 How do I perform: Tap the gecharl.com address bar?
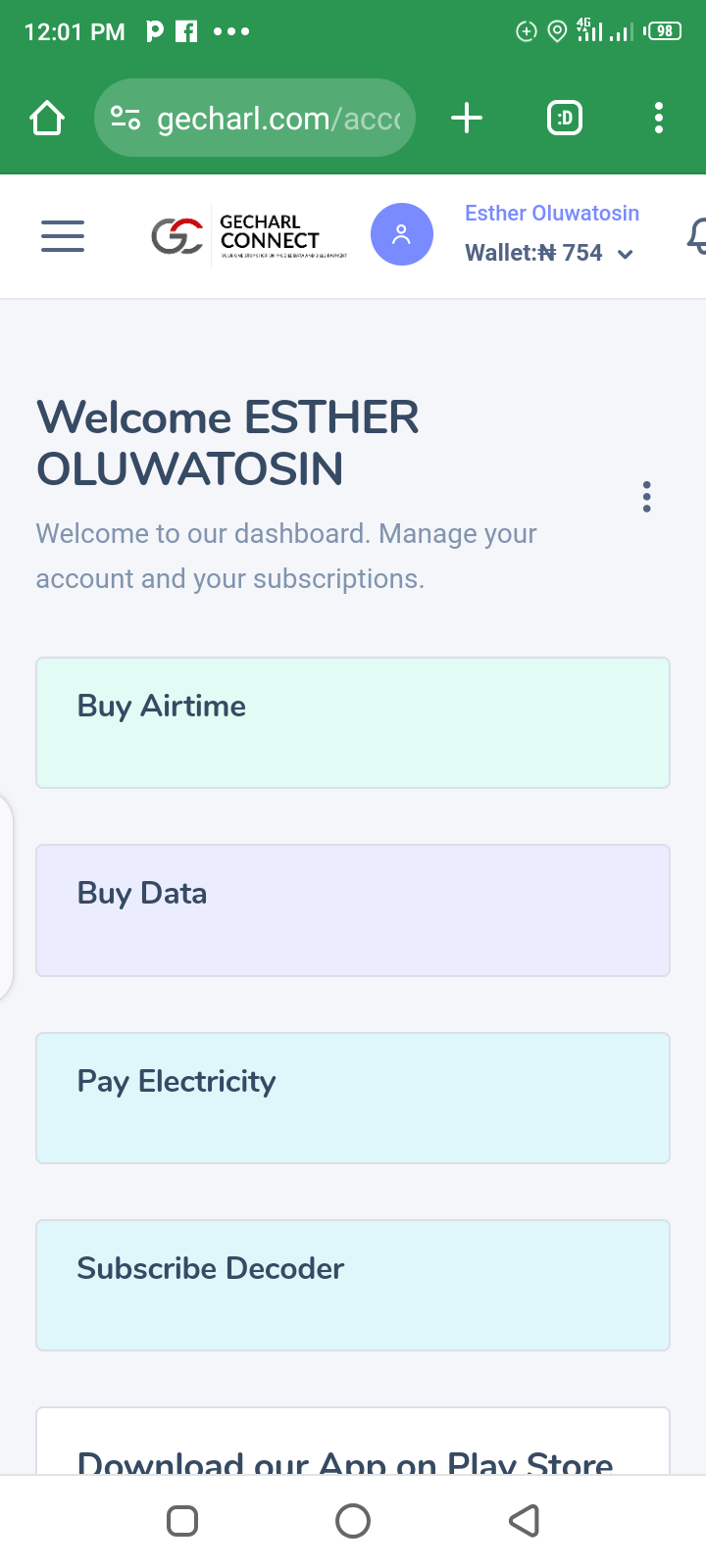(255, 118)
